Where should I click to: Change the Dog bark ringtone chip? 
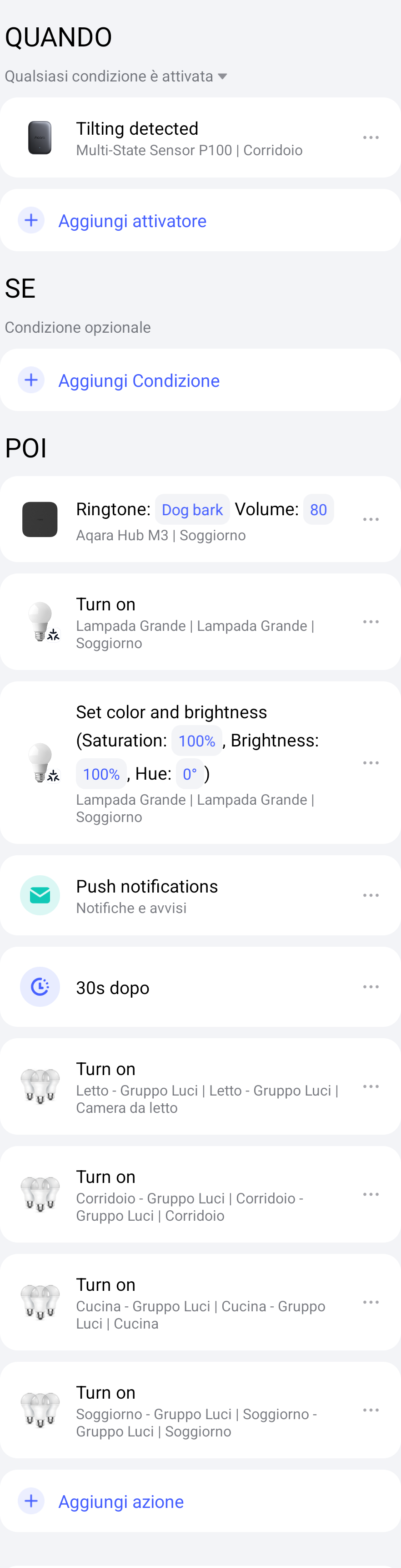pyautogui.click(x=192, y=509)
